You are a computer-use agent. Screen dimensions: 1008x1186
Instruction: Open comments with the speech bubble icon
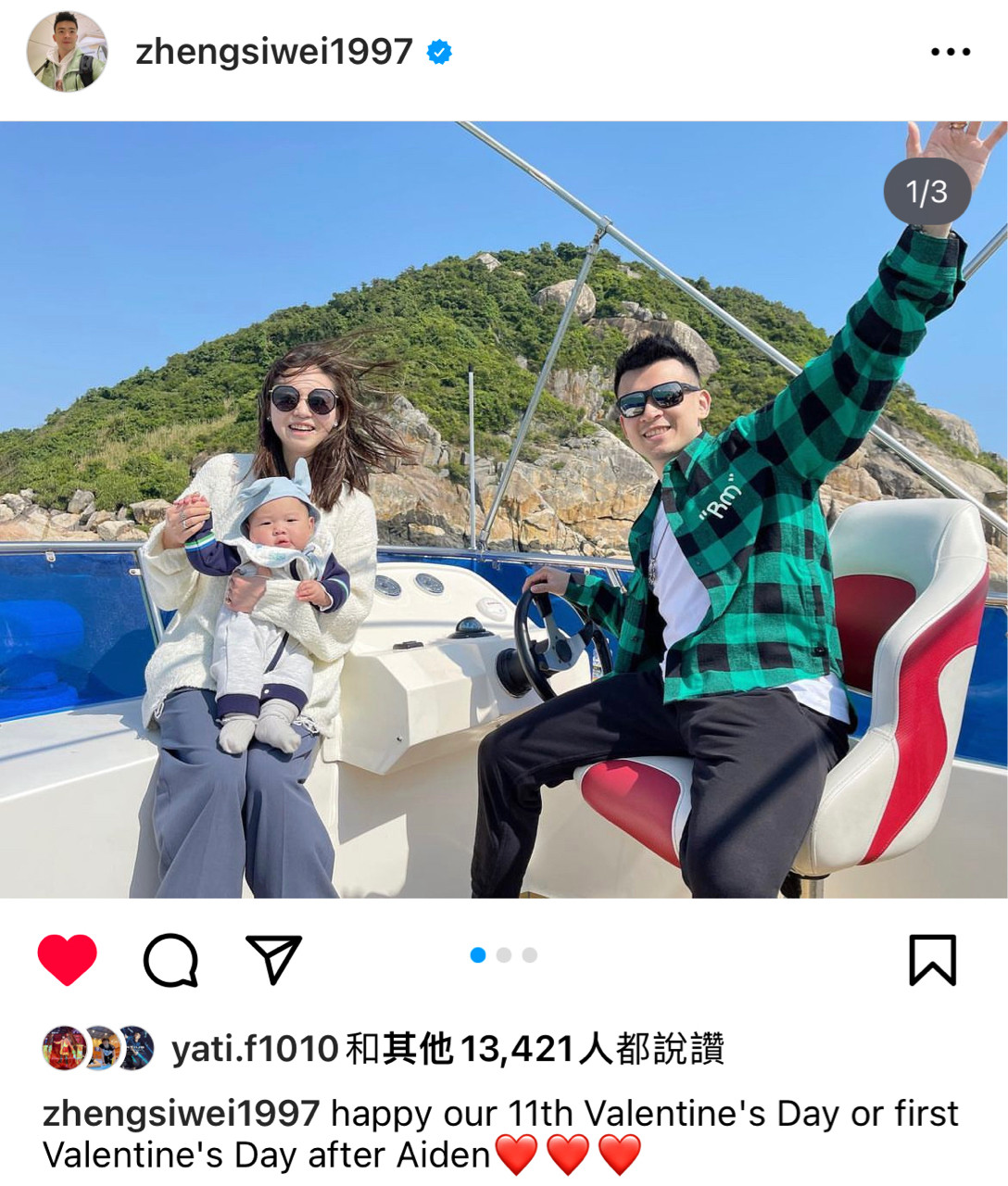pyautogui.click(x=170, y=959)
